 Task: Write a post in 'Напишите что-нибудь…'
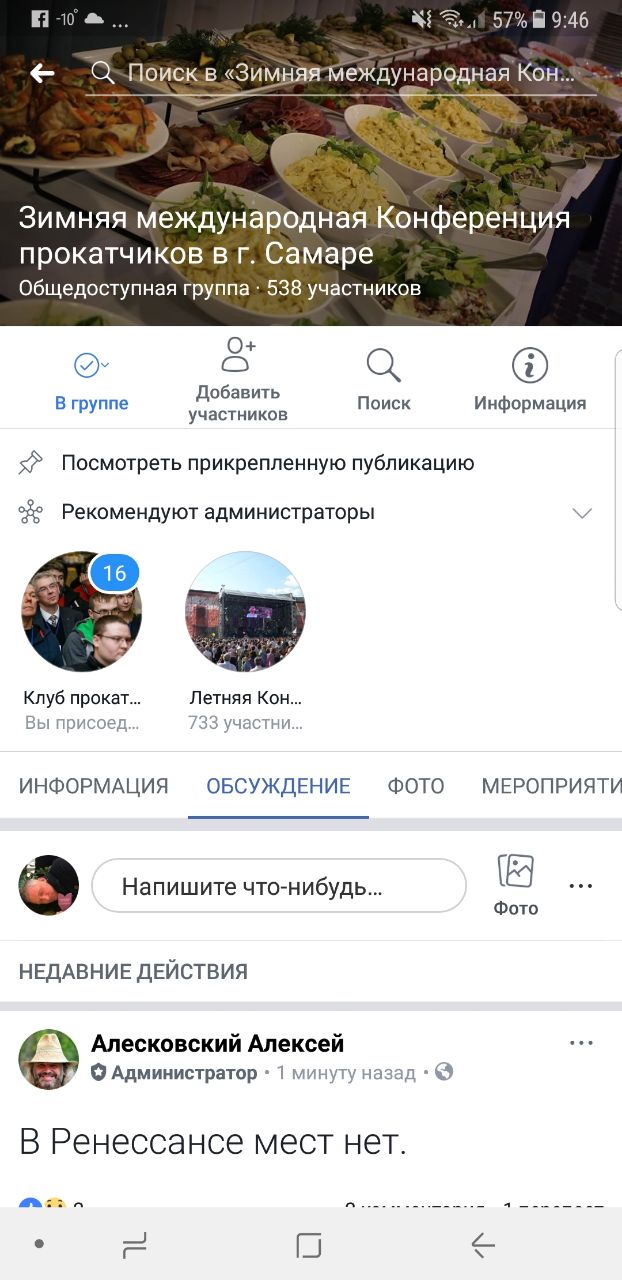(x=279, y=886)
